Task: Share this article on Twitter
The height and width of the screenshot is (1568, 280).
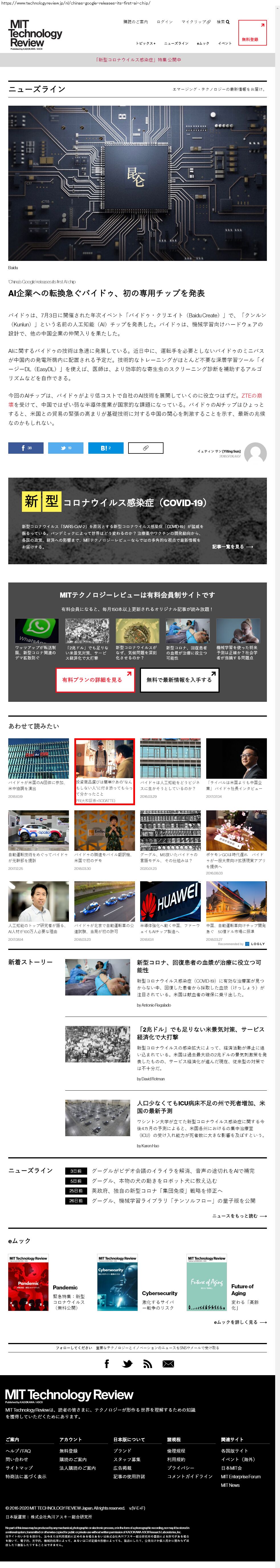Action: tap(65, 447)
